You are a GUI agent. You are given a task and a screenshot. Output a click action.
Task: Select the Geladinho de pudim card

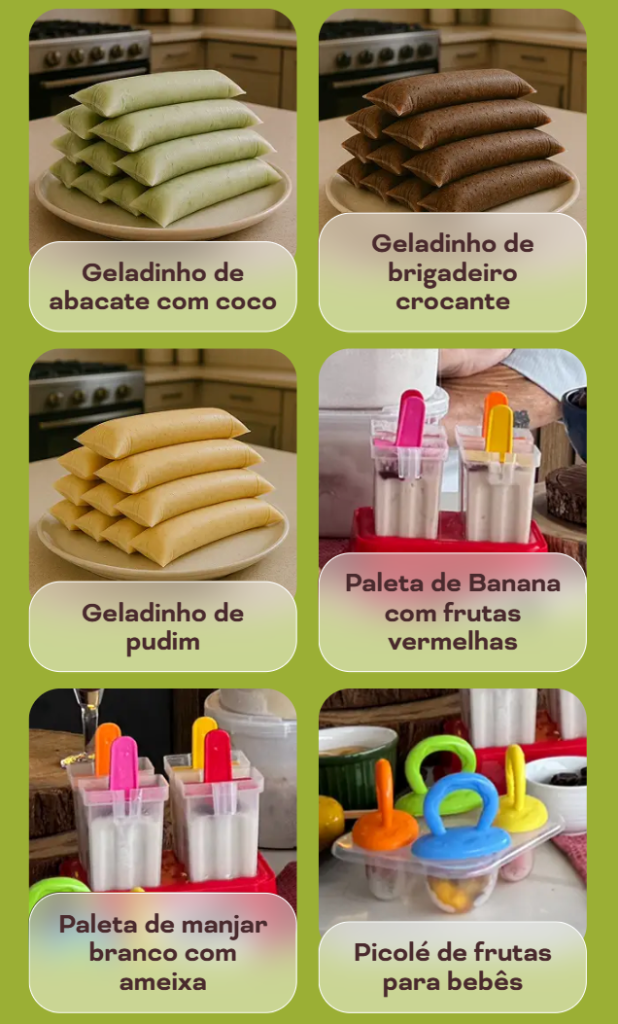[163, 510]
